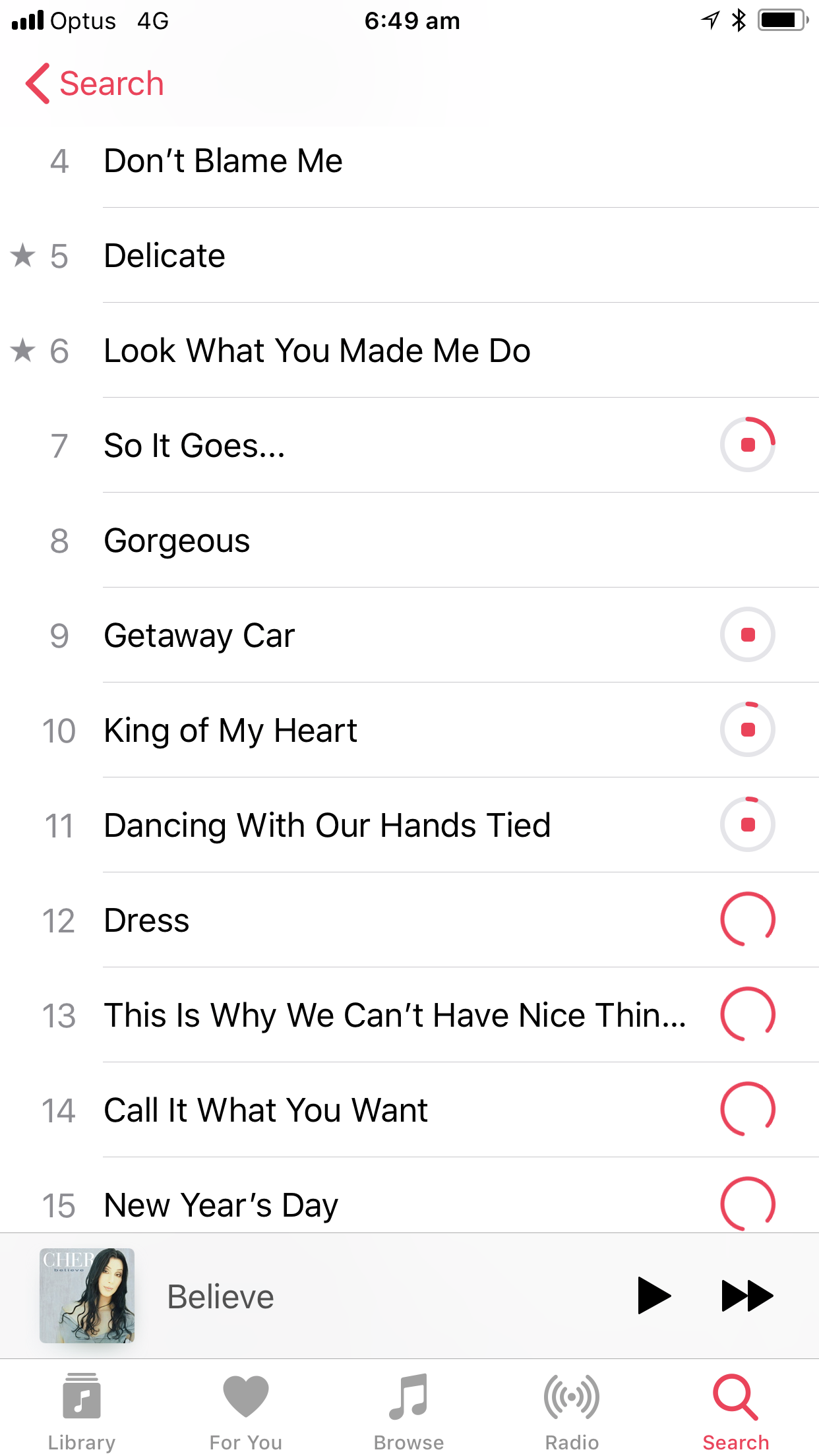Select the track New Year's Day

click(x=221, y=1205)
